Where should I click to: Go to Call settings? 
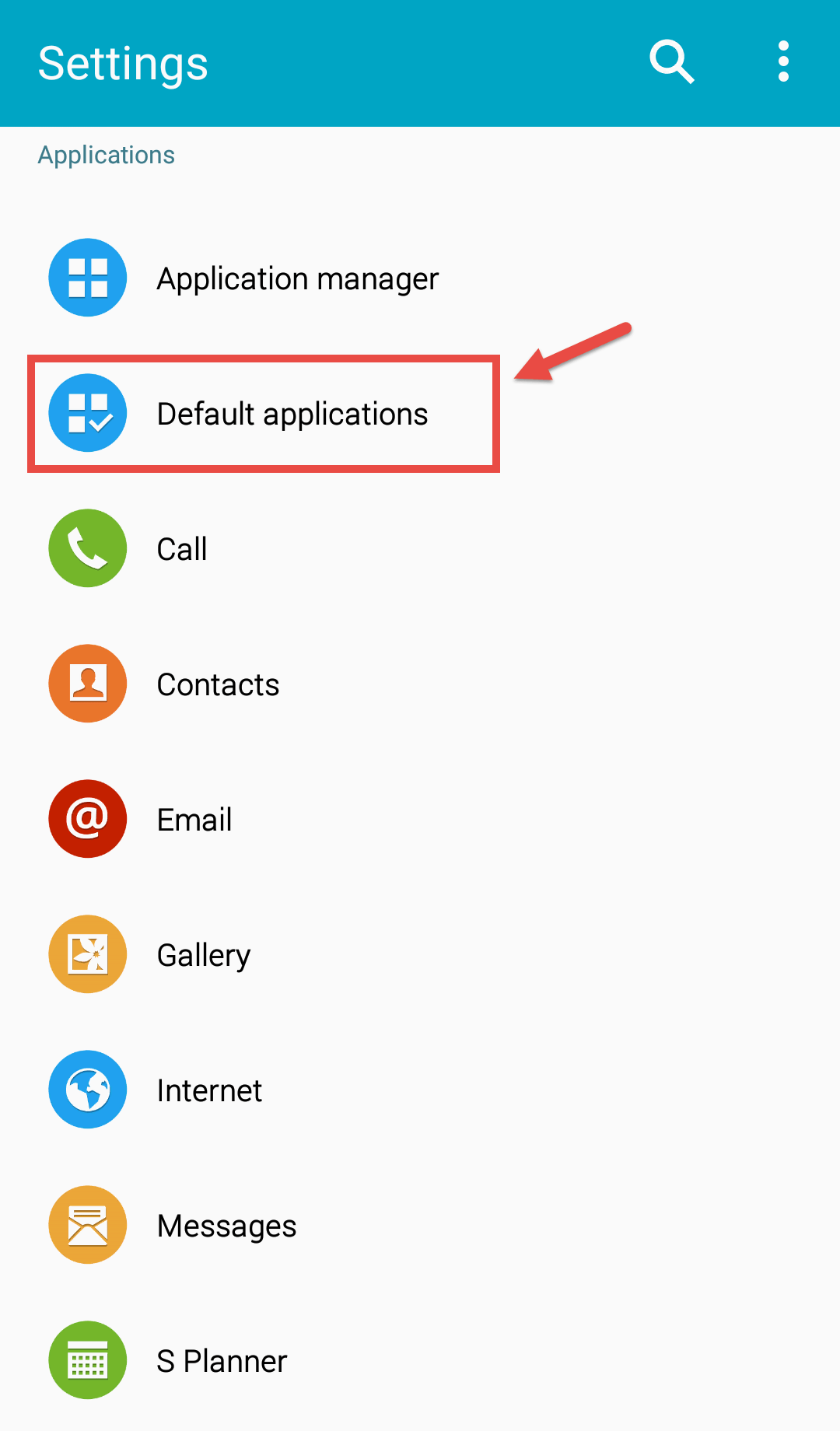182,549
